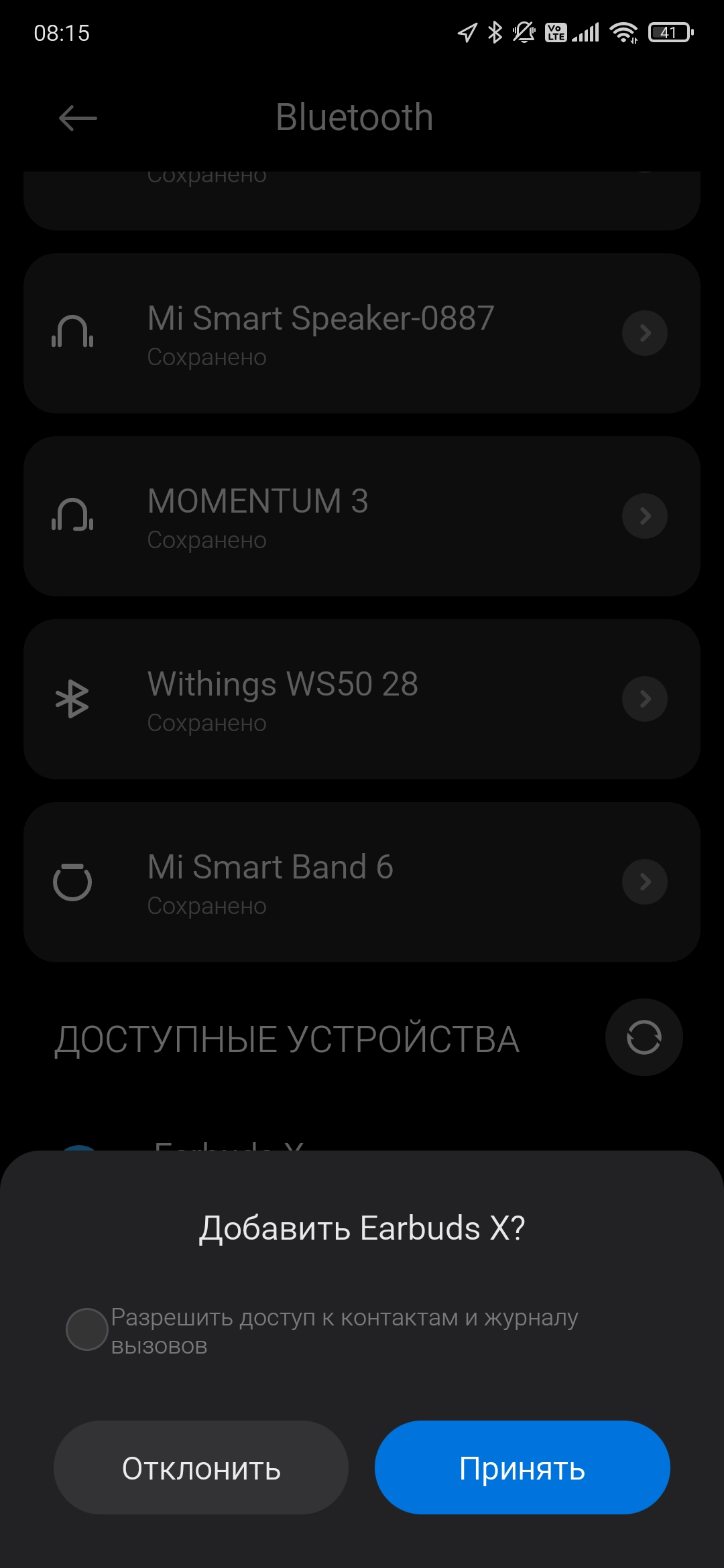Allow access to contacts and call log
This screenshot has width=724, height=1568.
click(x=87, y=1329)
